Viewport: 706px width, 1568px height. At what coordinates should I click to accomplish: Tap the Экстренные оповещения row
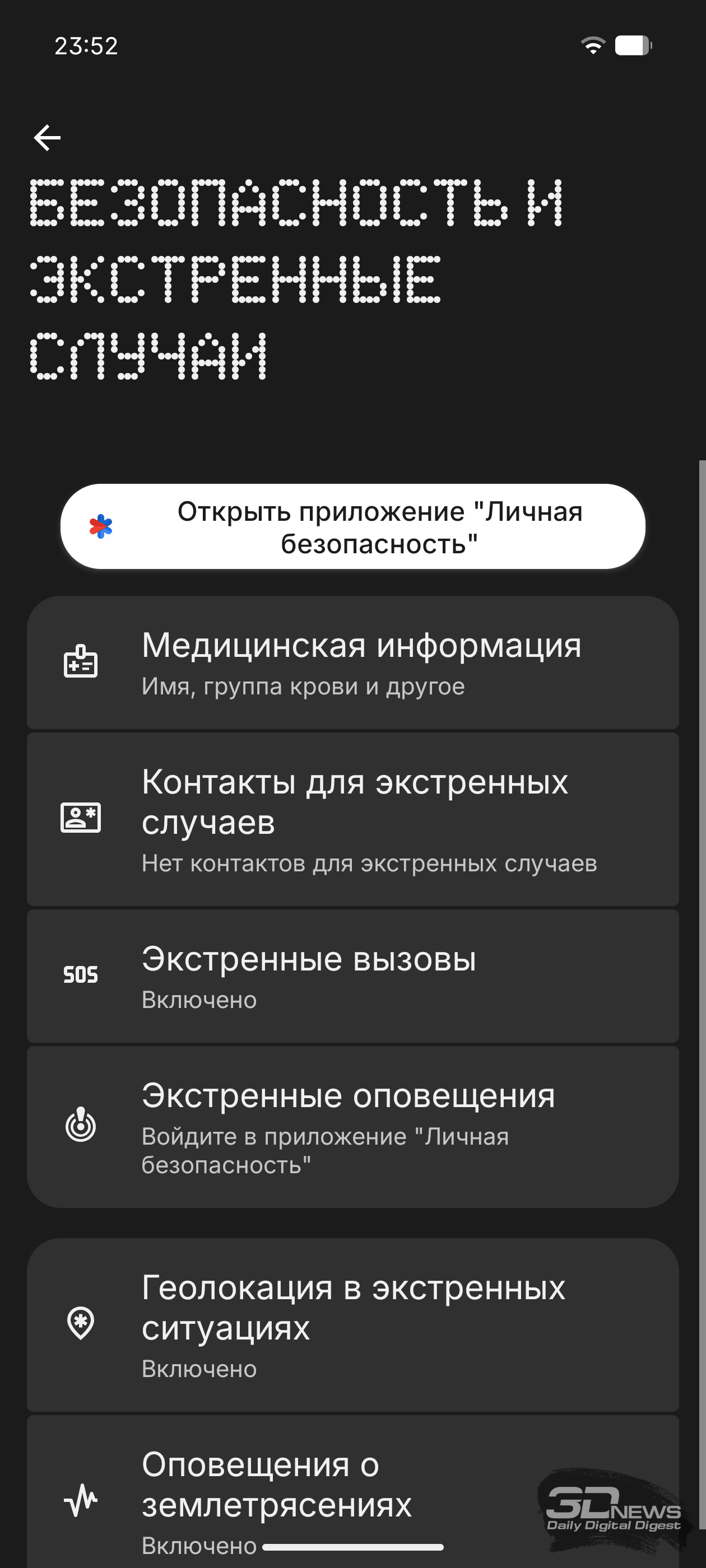point(352,1127)
